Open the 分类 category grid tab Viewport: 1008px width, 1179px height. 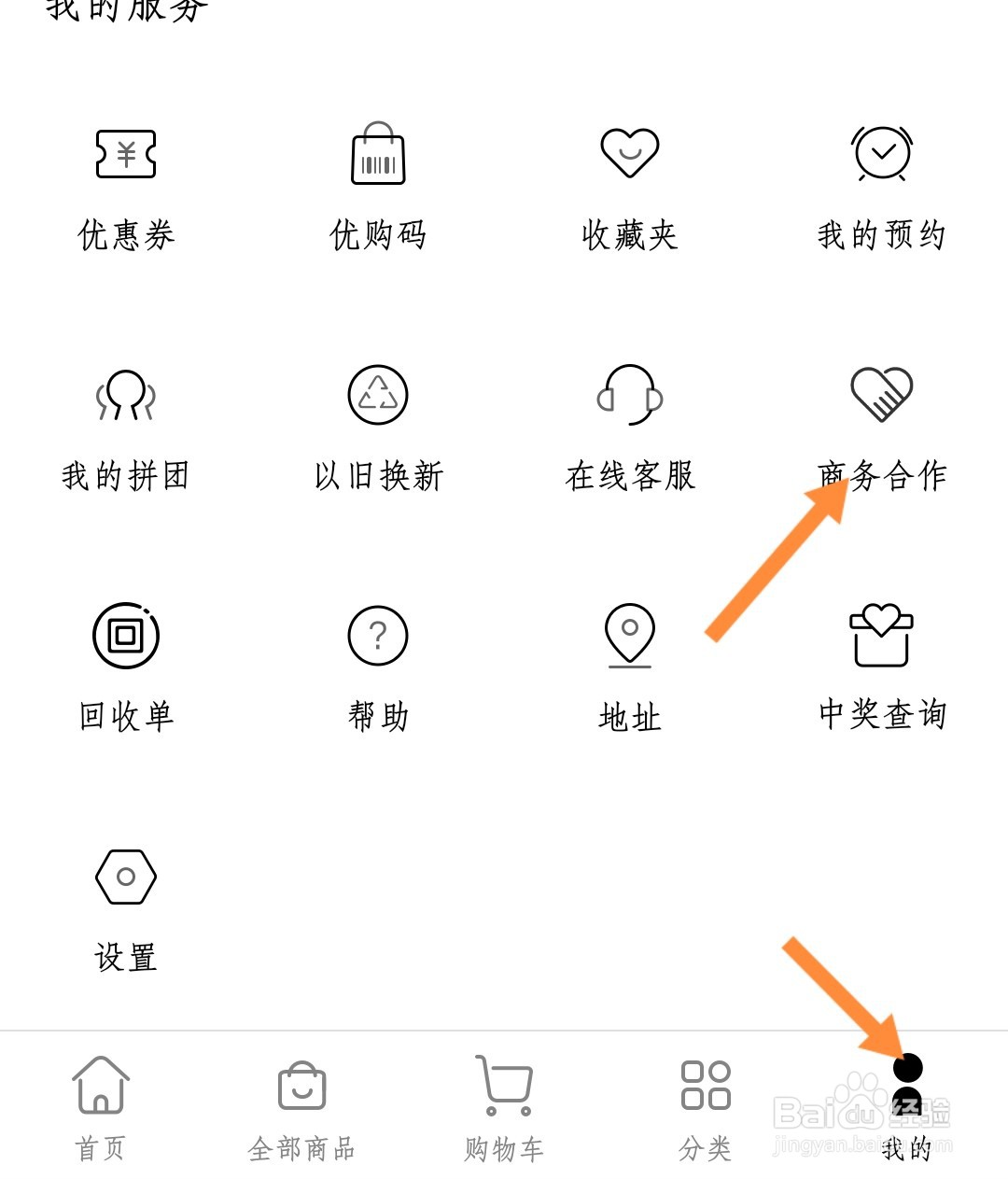click(705, 1106)
